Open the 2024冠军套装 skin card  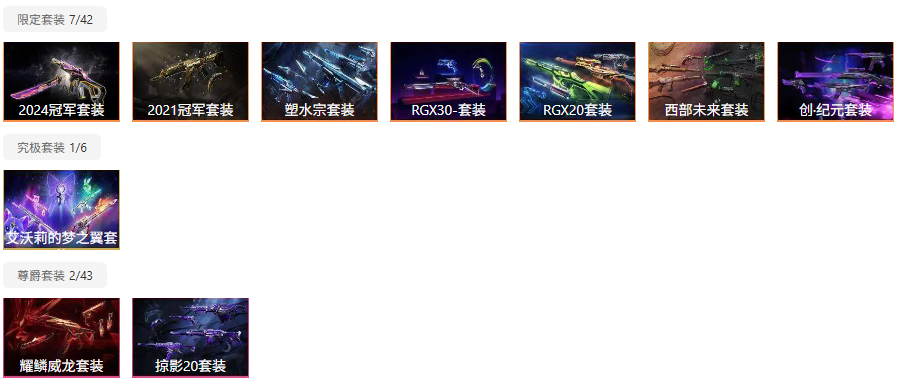(x=62, y=82)
